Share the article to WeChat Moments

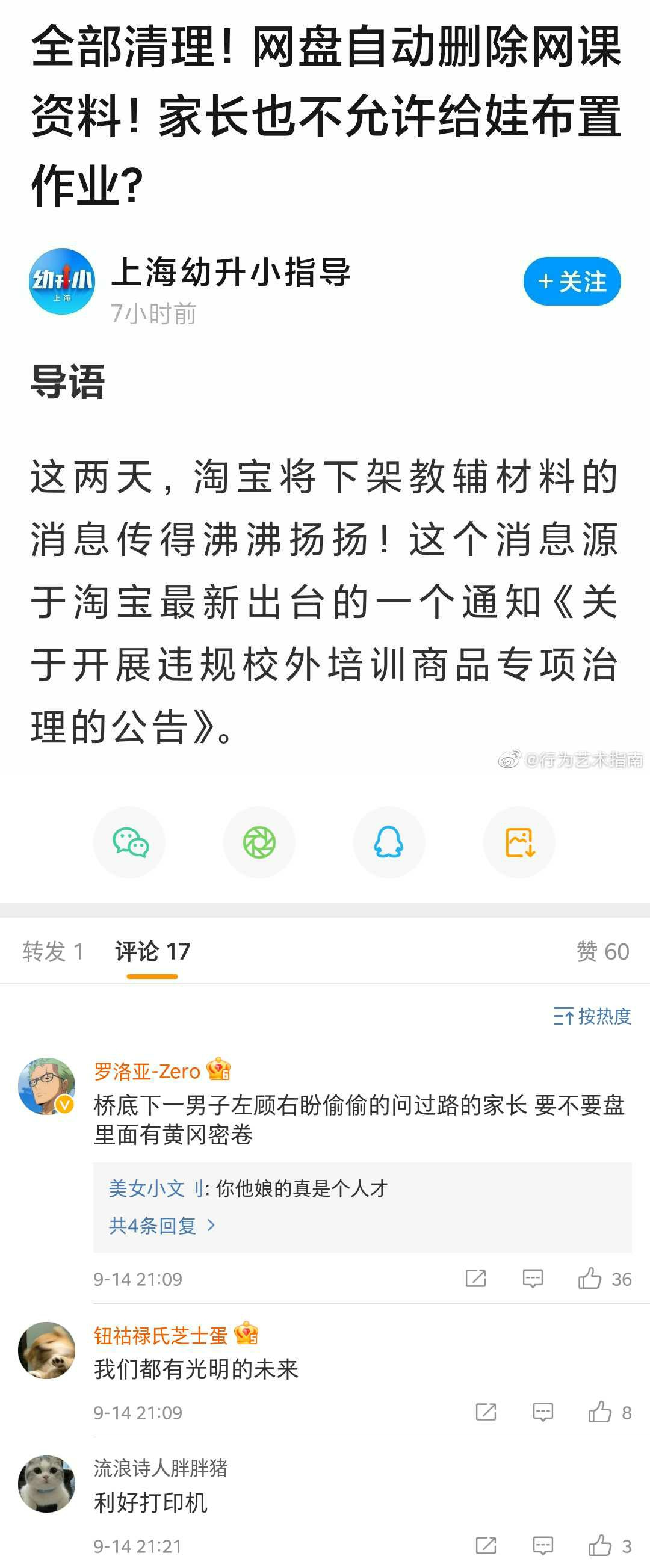259,842
